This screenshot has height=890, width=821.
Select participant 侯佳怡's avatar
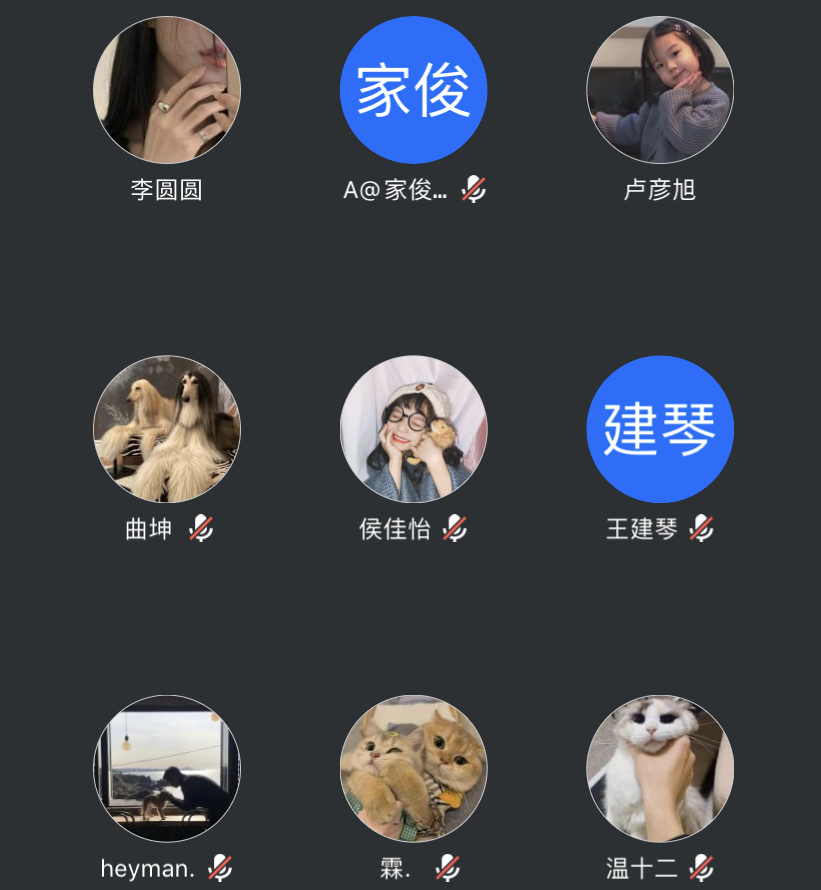[x=413, y=429]
